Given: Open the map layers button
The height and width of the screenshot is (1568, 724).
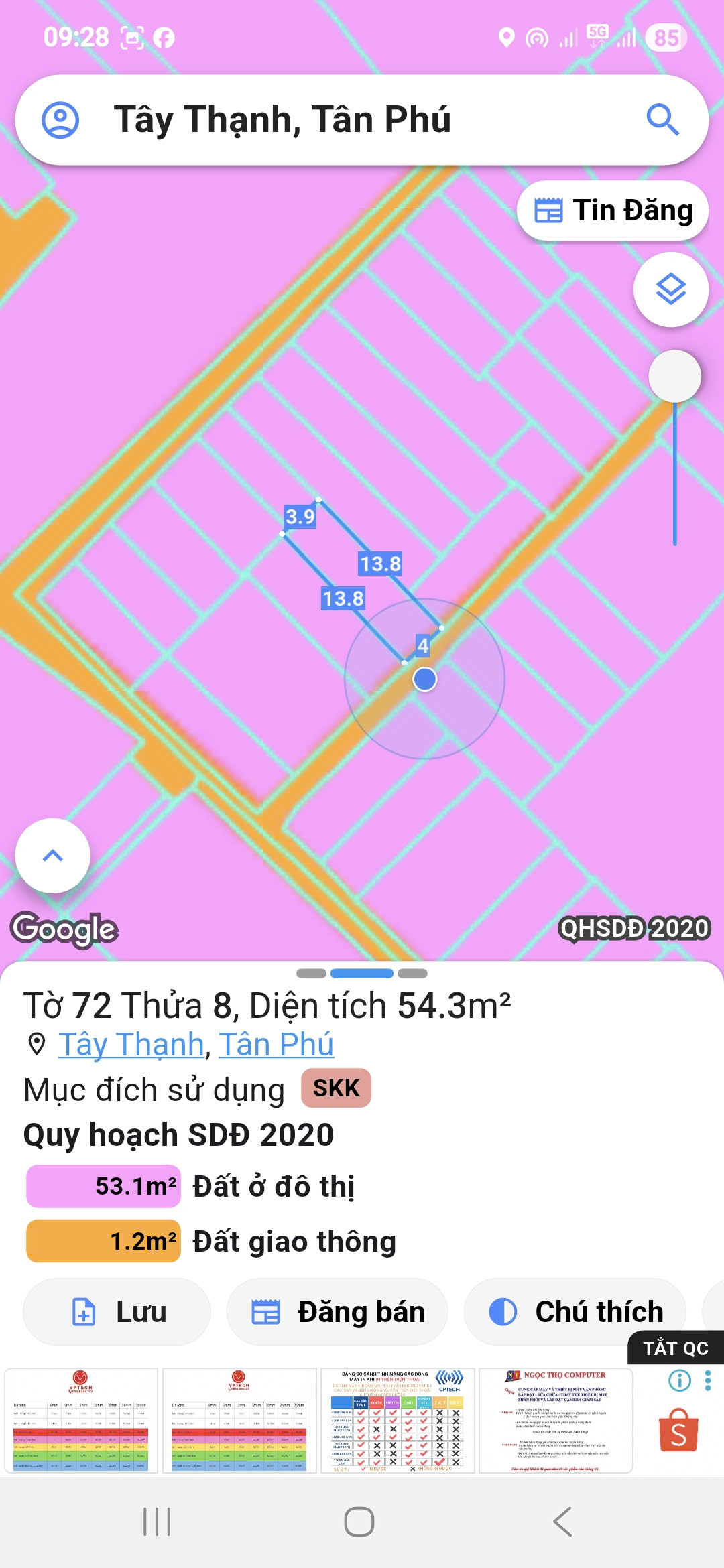Looking at the screenshot, I should (670, 289).
